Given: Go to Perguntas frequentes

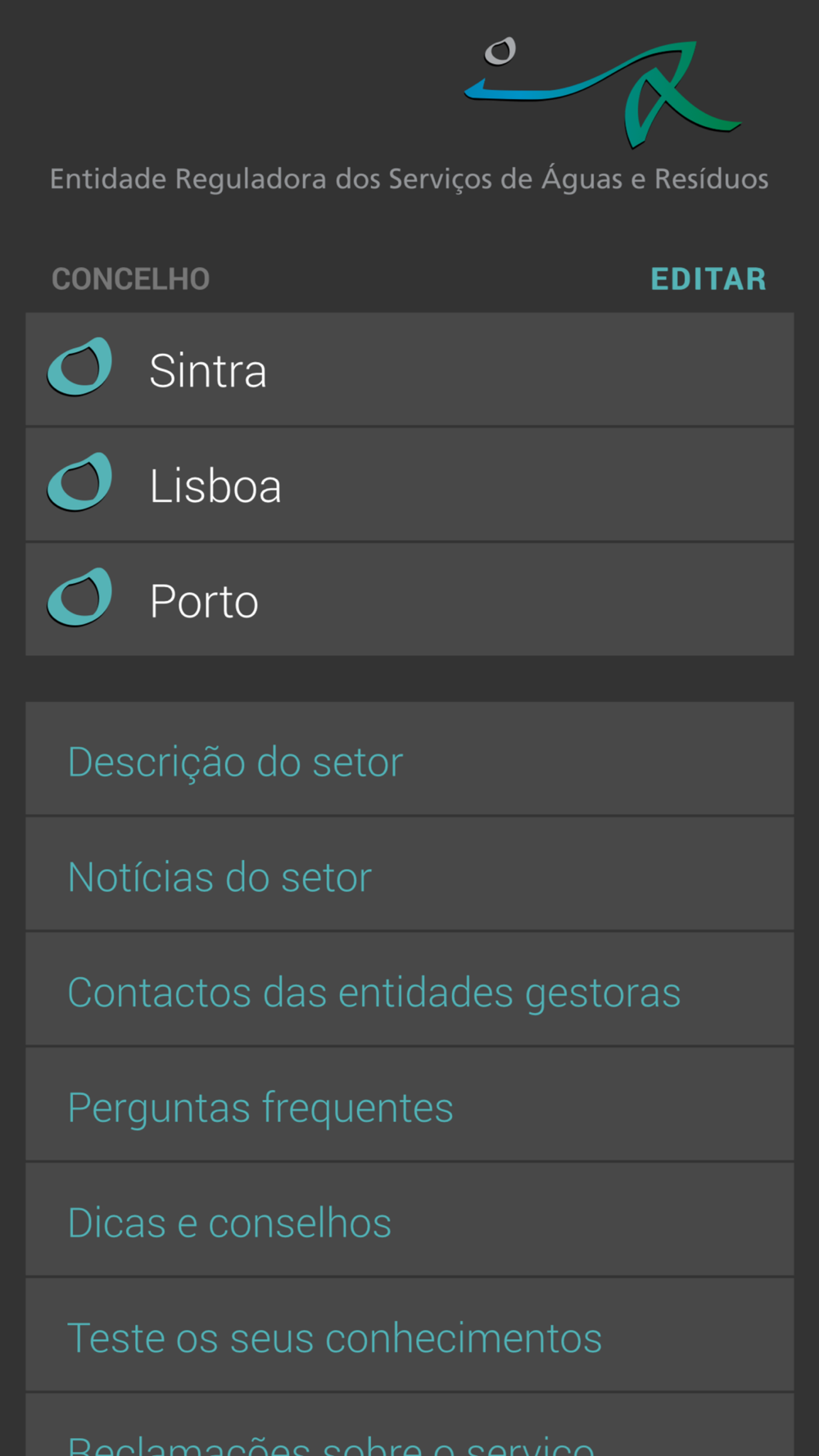Looking at the screenshot, I should [409, 1106].
